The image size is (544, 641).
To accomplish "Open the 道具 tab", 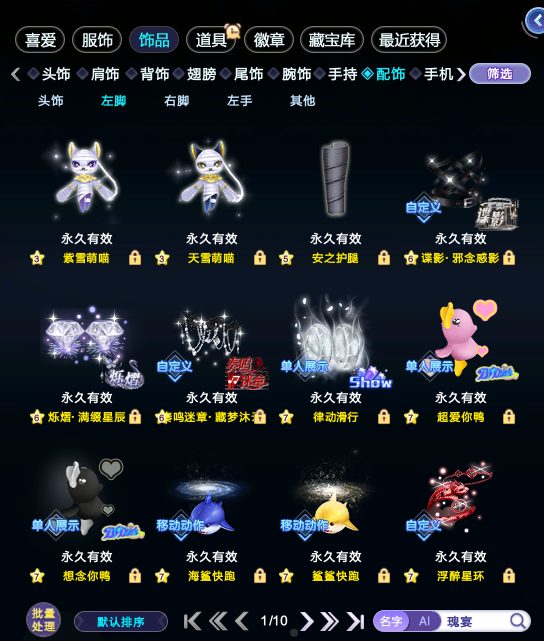I will click(211, 40).
